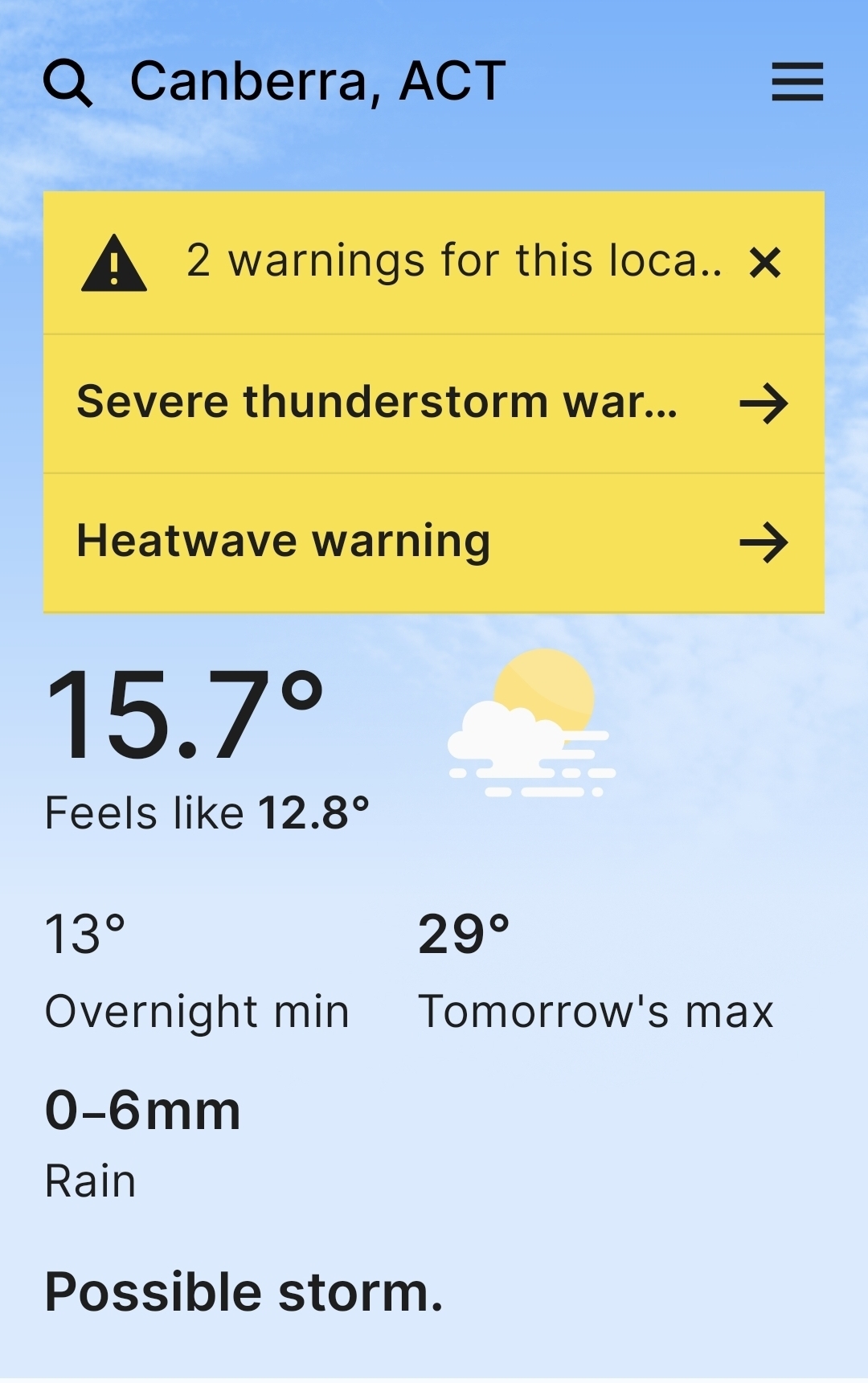This screenshot has height=1383, width=868.
Task: Open the location search icon
Action: pyautogui.click(x=68, y=83)
